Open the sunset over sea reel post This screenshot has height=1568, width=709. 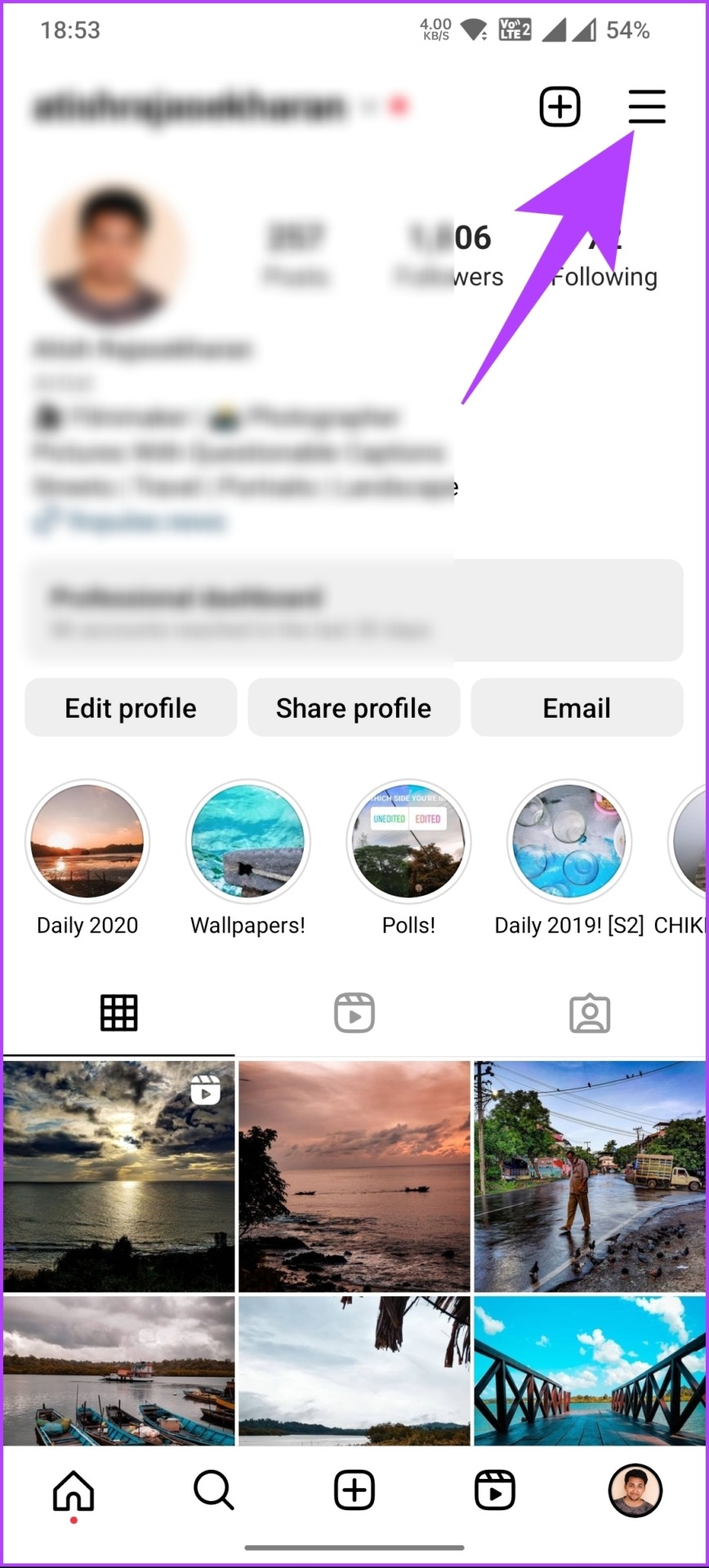click(x=118, y=1176)
